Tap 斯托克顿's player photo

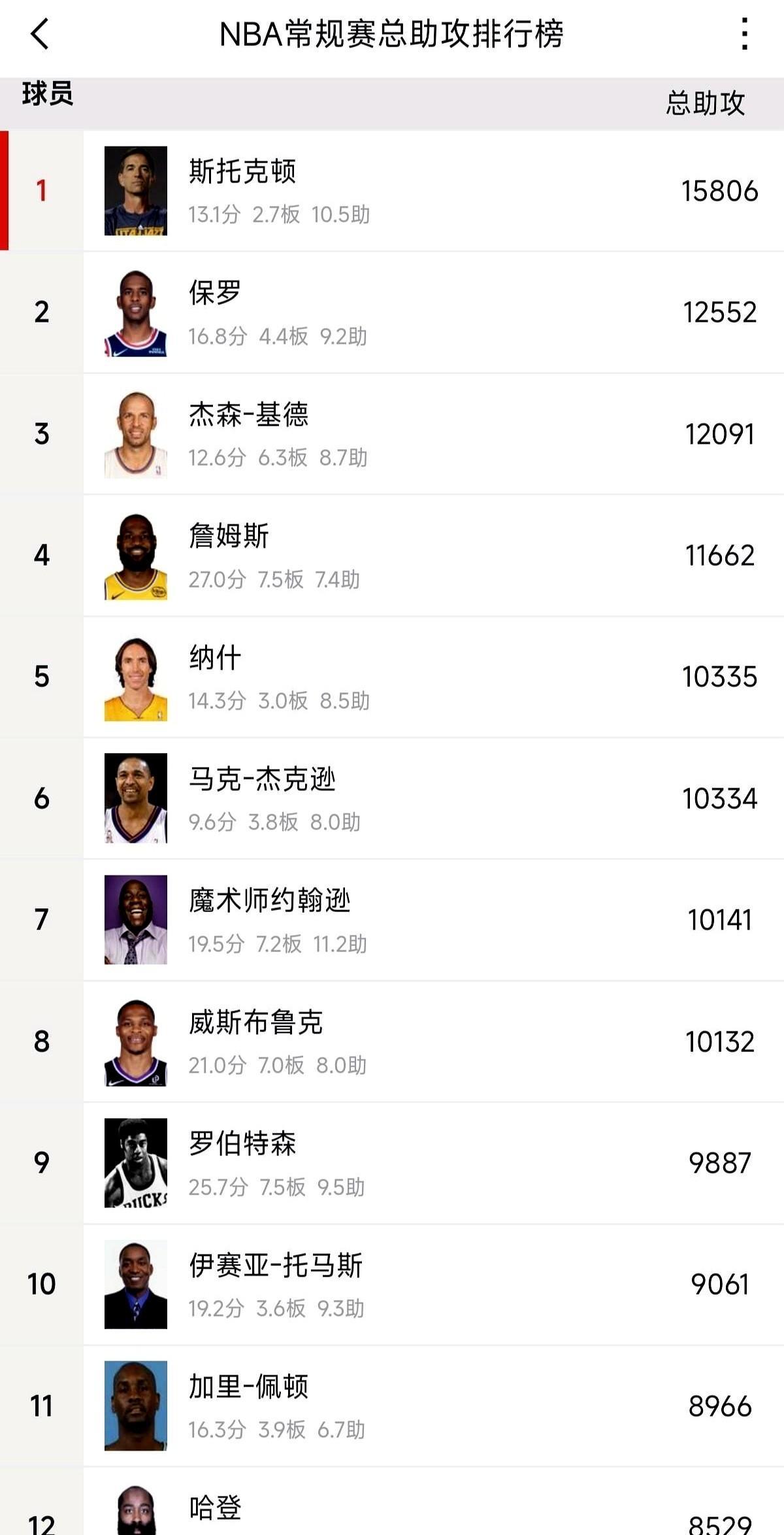tap(135, 190)
